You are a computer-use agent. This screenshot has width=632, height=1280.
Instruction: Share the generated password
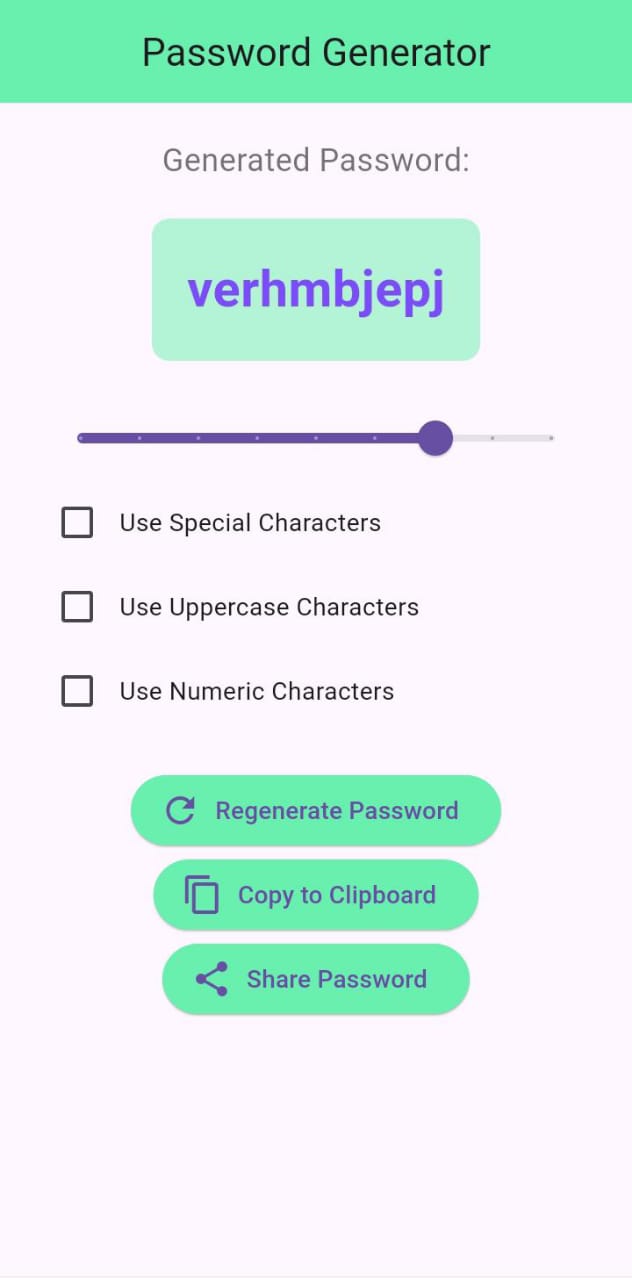tap(316, 979)
